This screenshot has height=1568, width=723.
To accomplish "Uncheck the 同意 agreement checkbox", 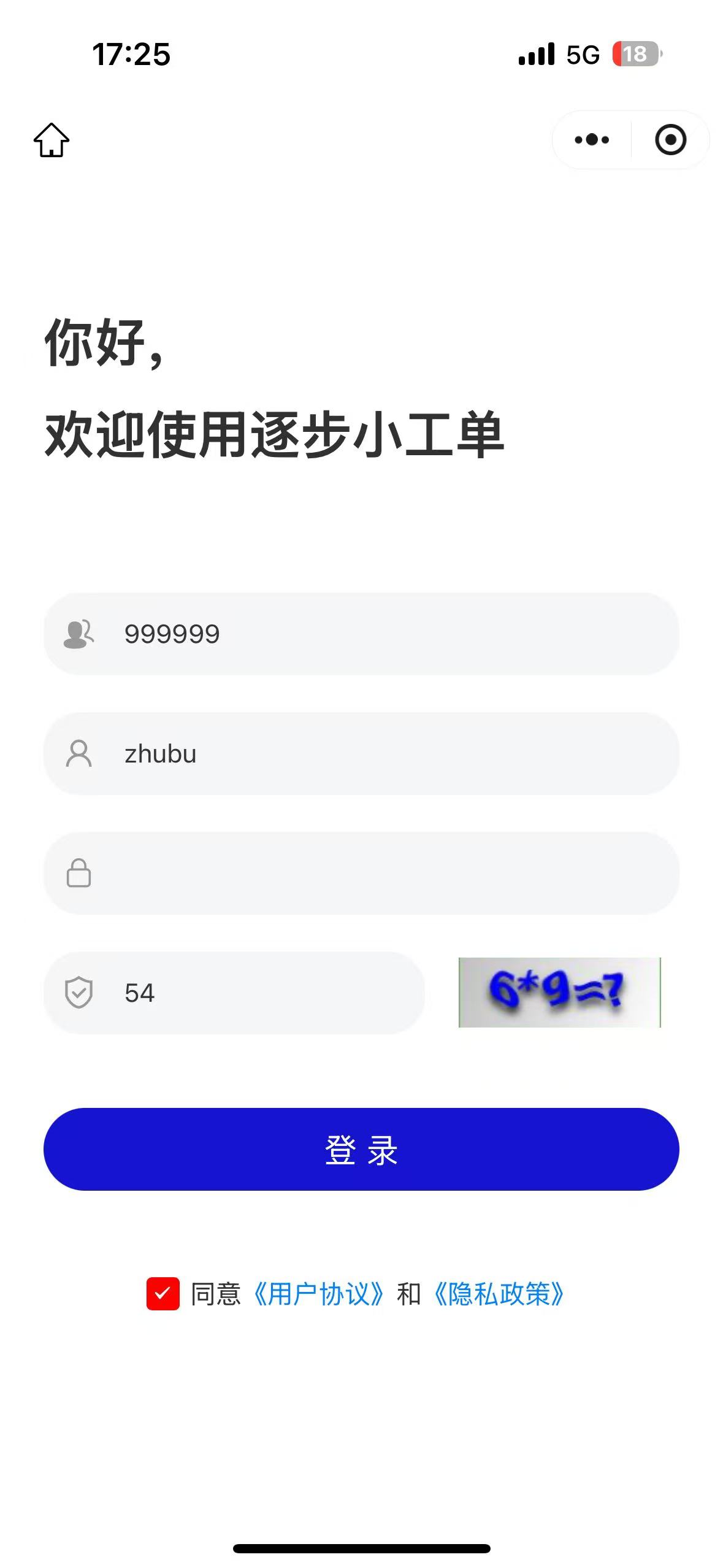I will pyautogui.click(x=163, y=1294).
